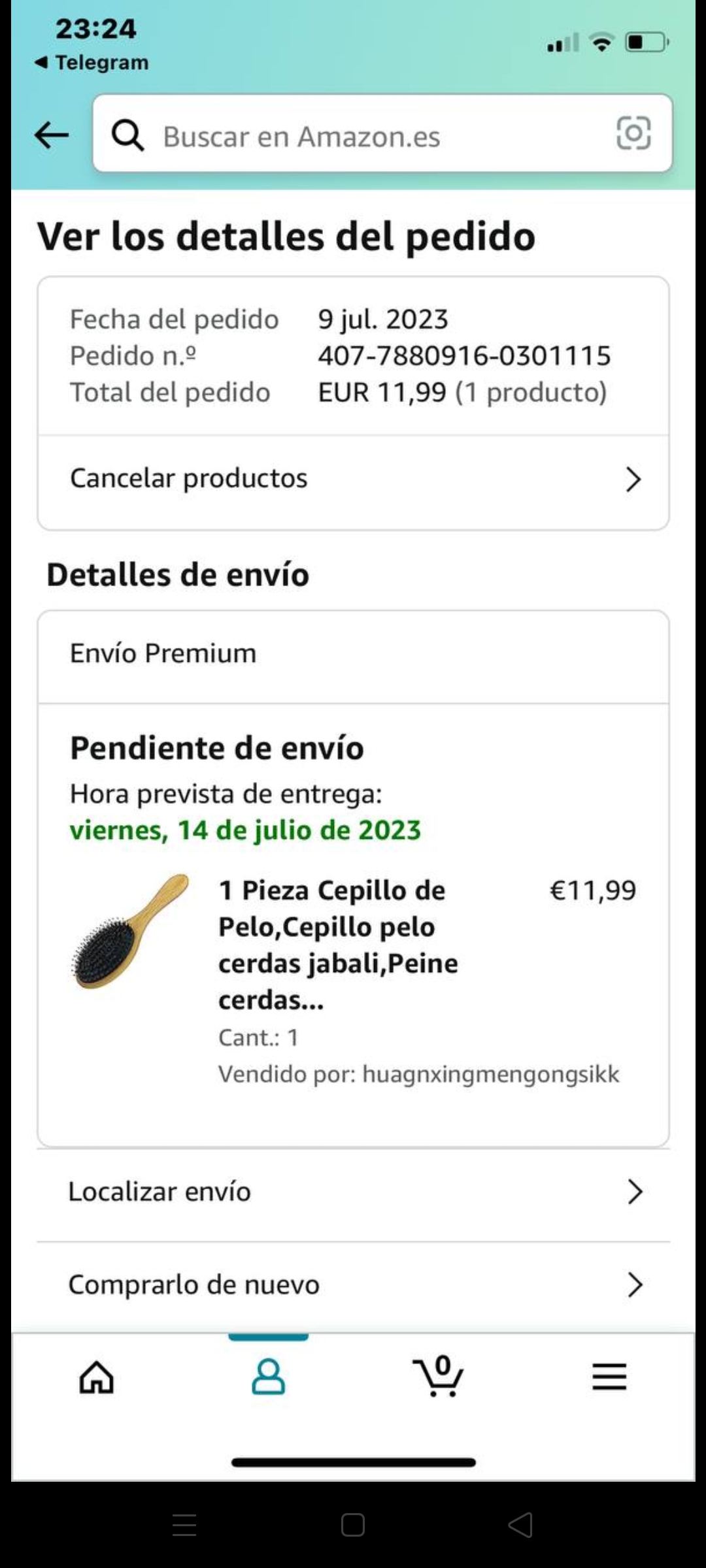Open Cancelar productos
This screenshot has height=1568, width=706.
(353, 479)
